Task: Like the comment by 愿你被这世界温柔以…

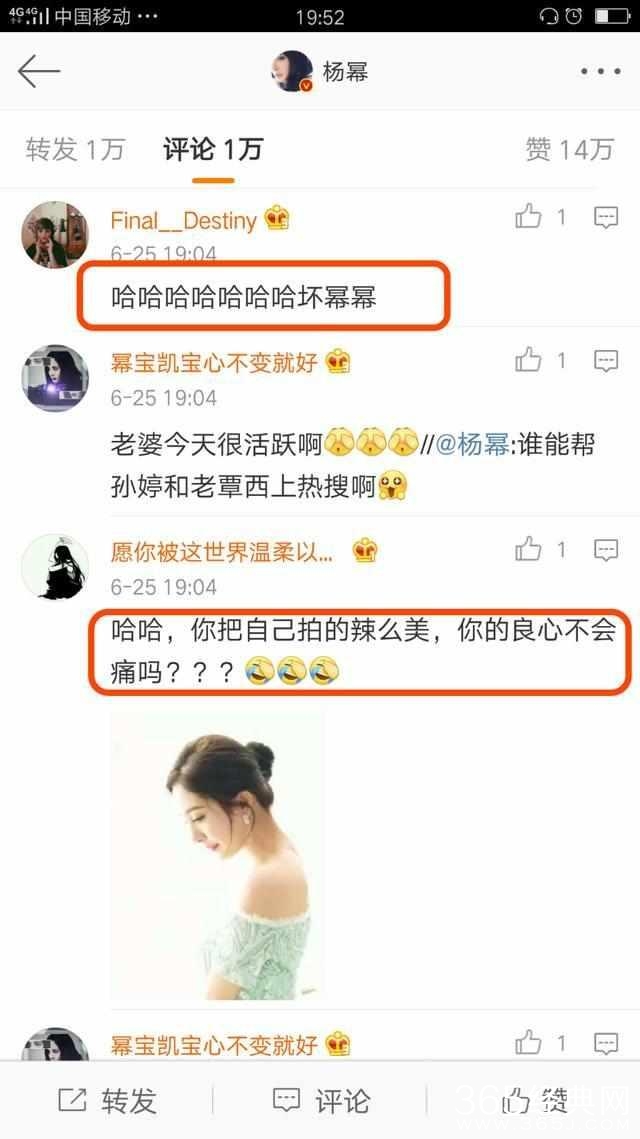Action: coord(529,549)
